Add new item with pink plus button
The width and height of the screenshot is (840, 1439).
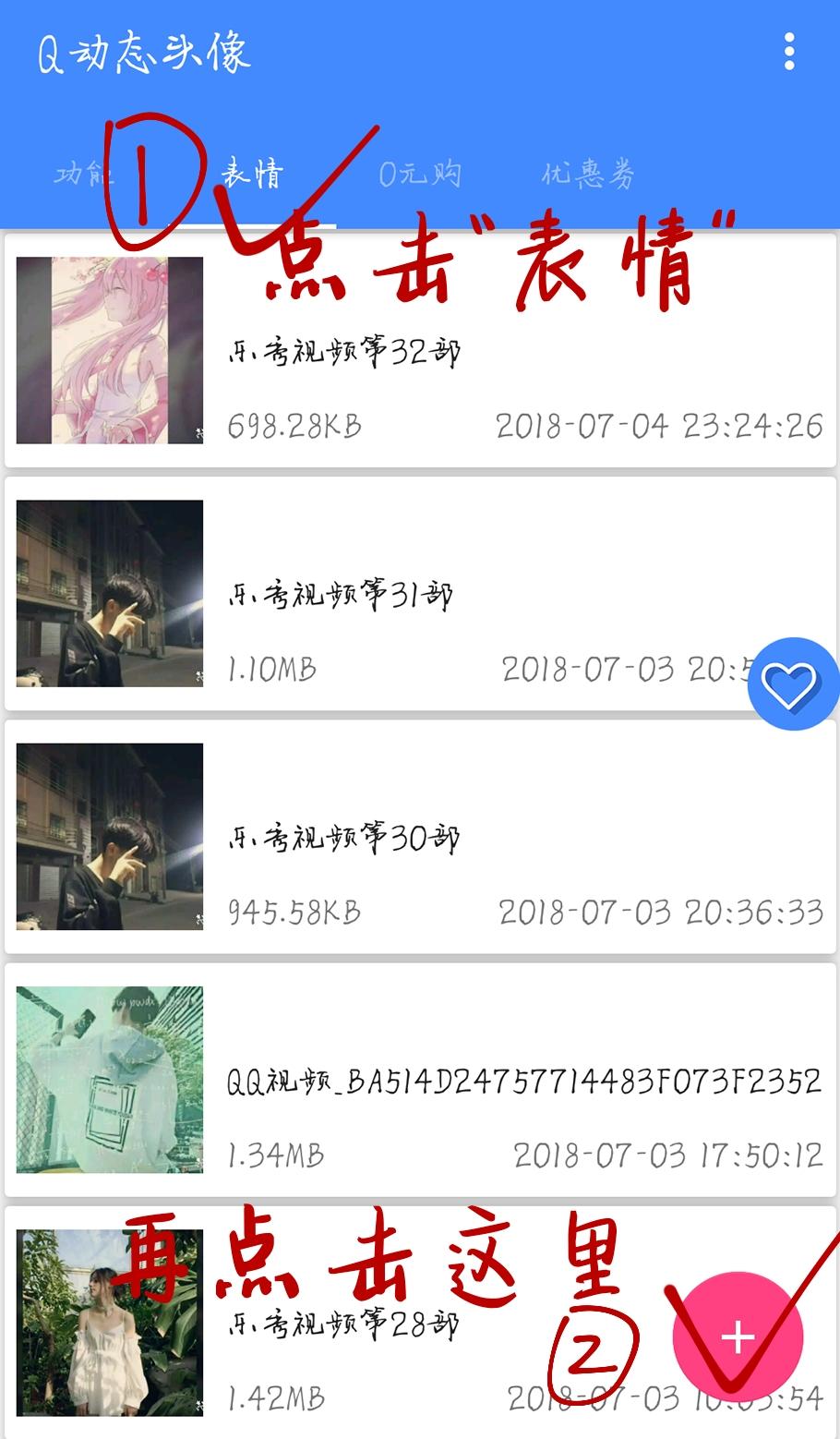[x=738, y=1336]
